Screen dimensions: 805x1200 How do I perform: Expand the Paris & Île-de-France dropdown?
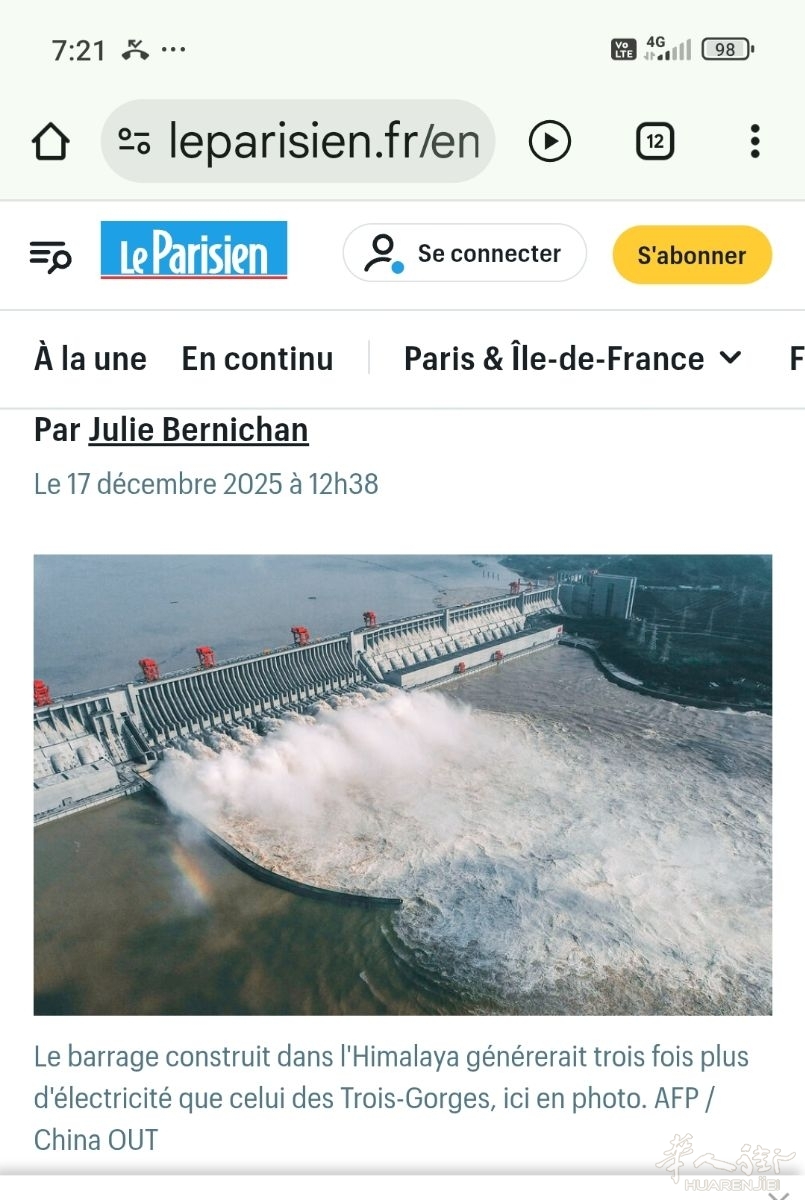coord(572,359)
